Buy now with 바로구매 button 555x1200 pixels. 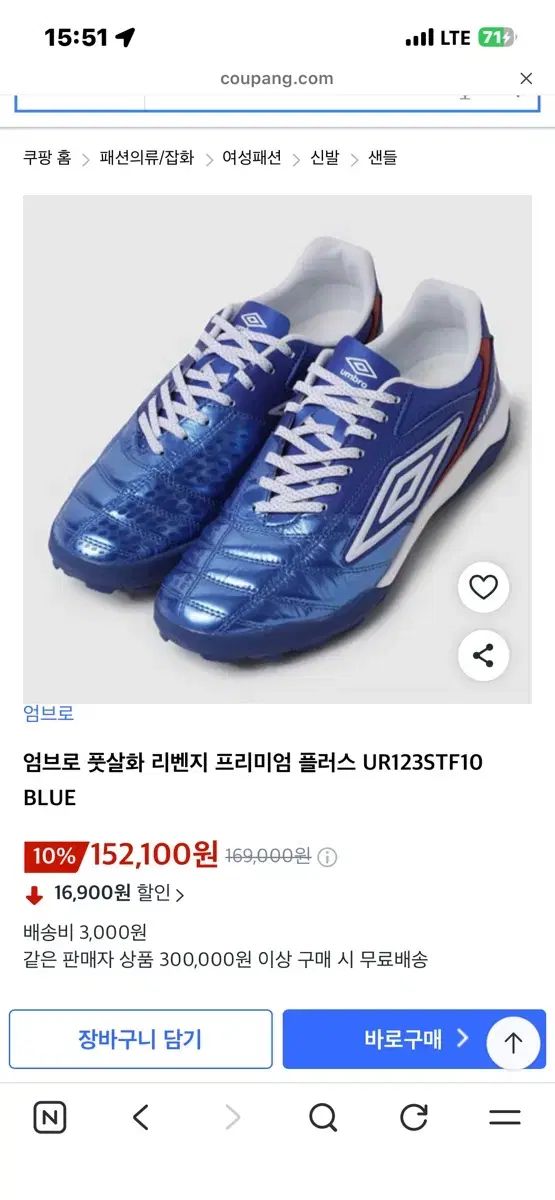(414, 1039)
